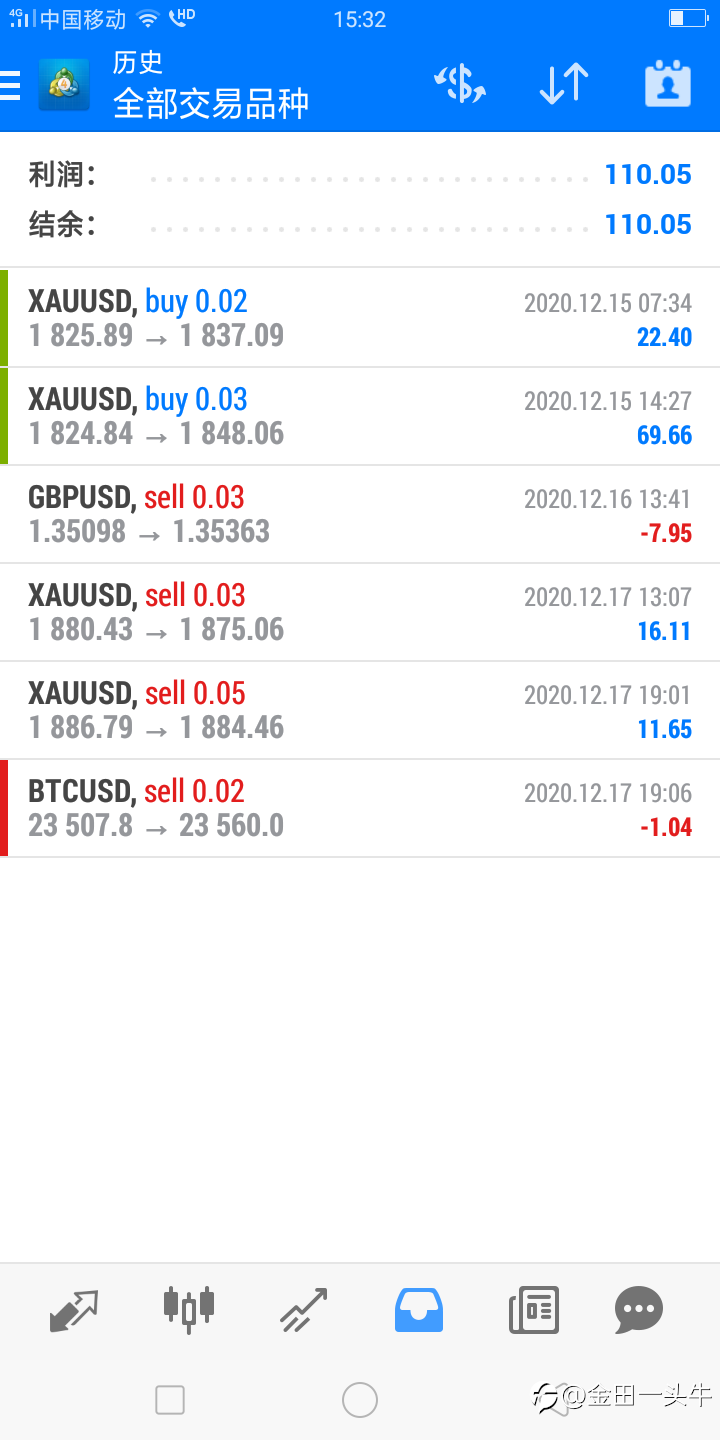Screen dimensions: 720x1440
Task: Switch to the candlestick chart tab
Action: point(189,1310)
